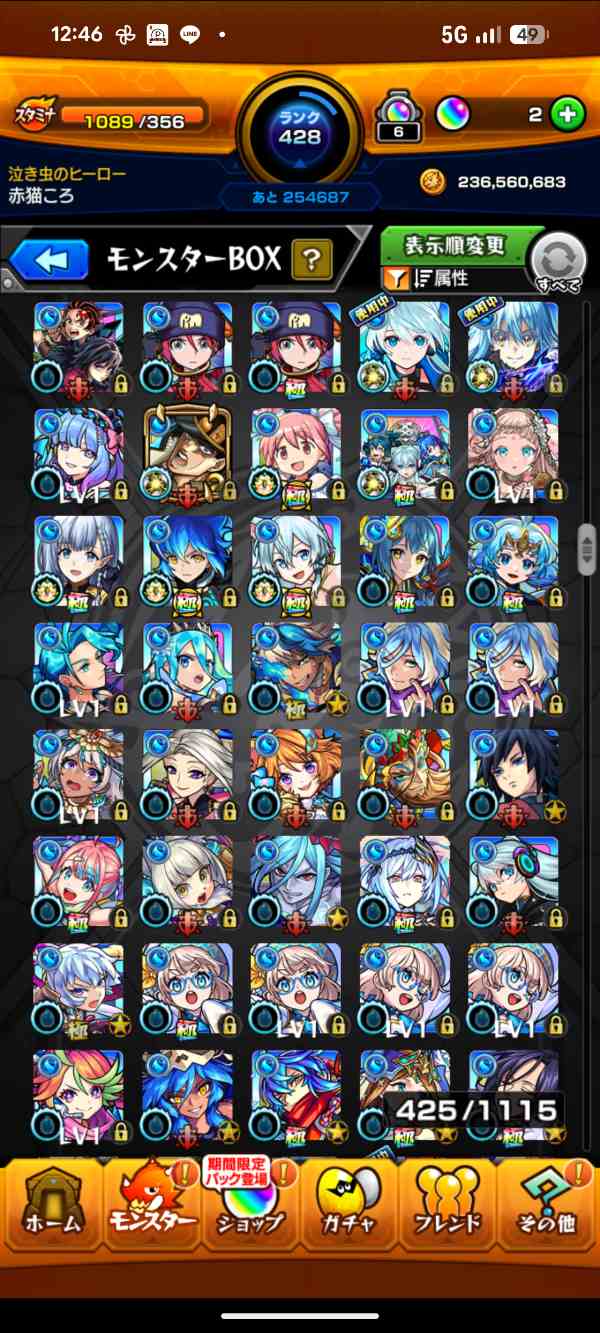
Task: Tap 表示順変更 to change sort order
Action: (x=455, y=245)
